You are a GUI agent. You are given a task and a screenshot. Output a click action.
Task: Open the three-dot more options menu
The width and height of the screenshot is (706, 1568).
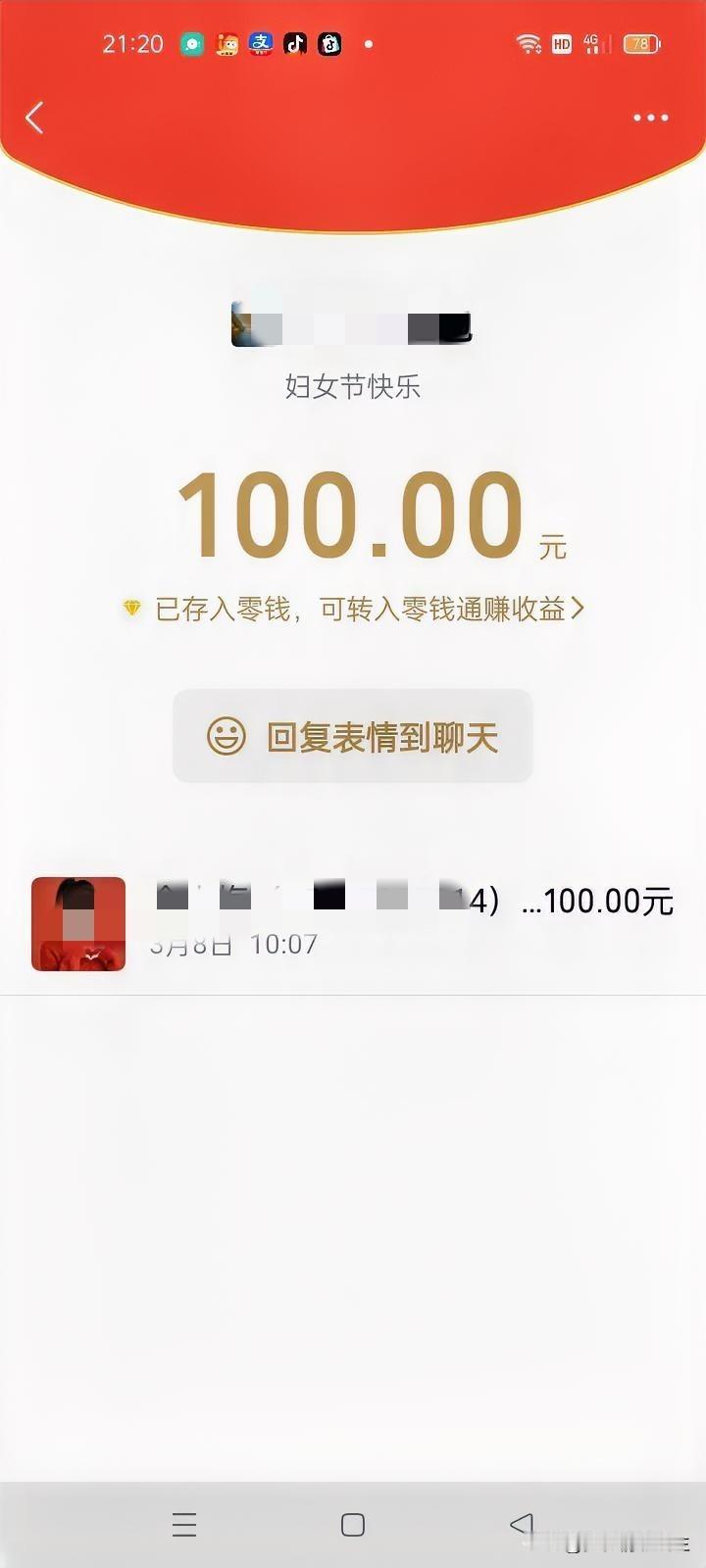click(x=649, y=117)
